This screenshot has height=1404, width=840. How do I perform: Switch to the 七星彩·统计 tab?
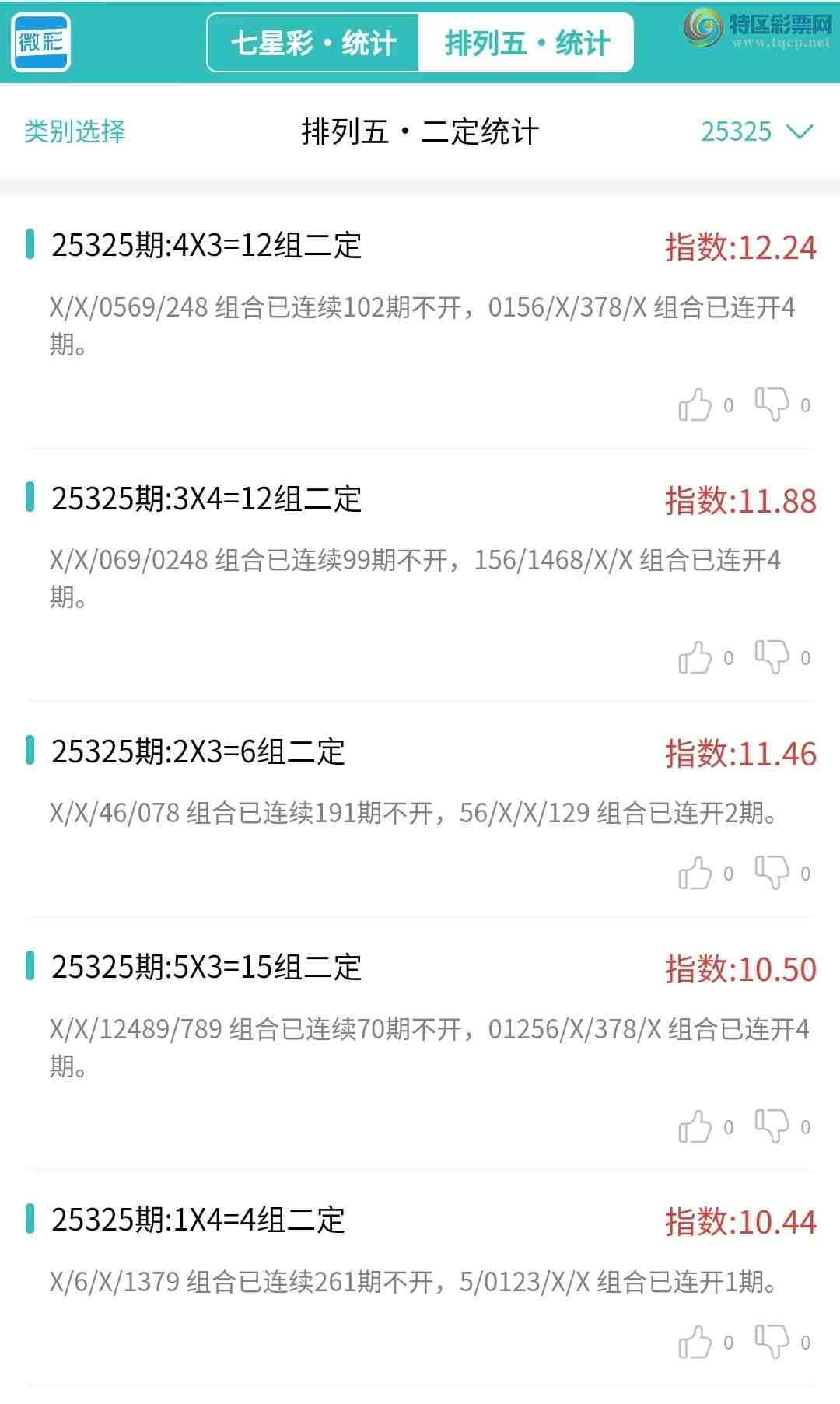coord(313,42)
